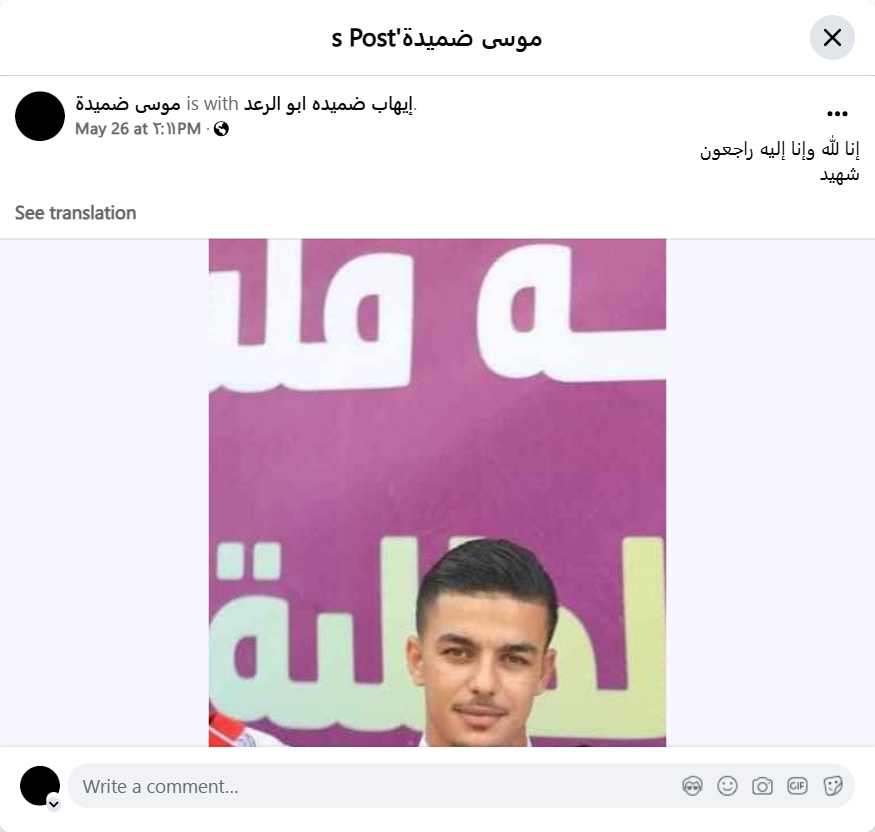Attach a photo to the comment
875x832 pixels.
point(762,786)
